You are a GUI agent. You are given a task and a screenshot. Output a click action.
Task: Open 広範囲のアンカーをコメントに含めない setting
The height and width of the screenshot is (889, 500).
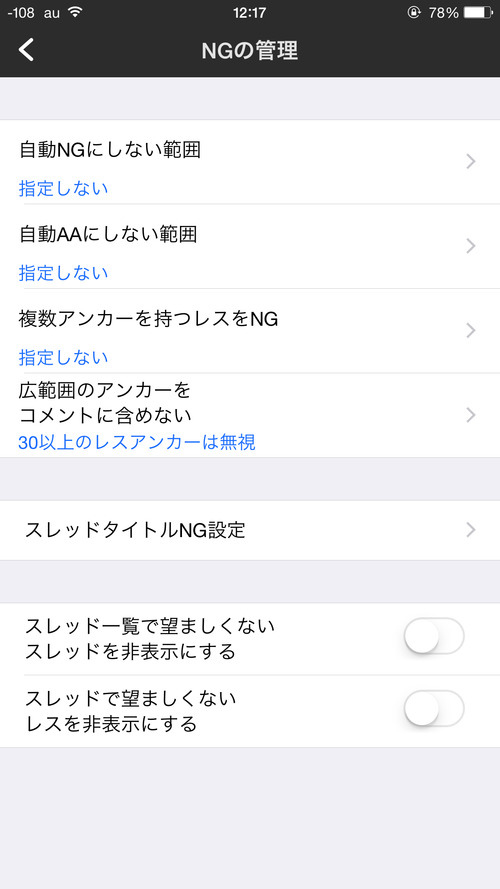click(x=250, y=415)
